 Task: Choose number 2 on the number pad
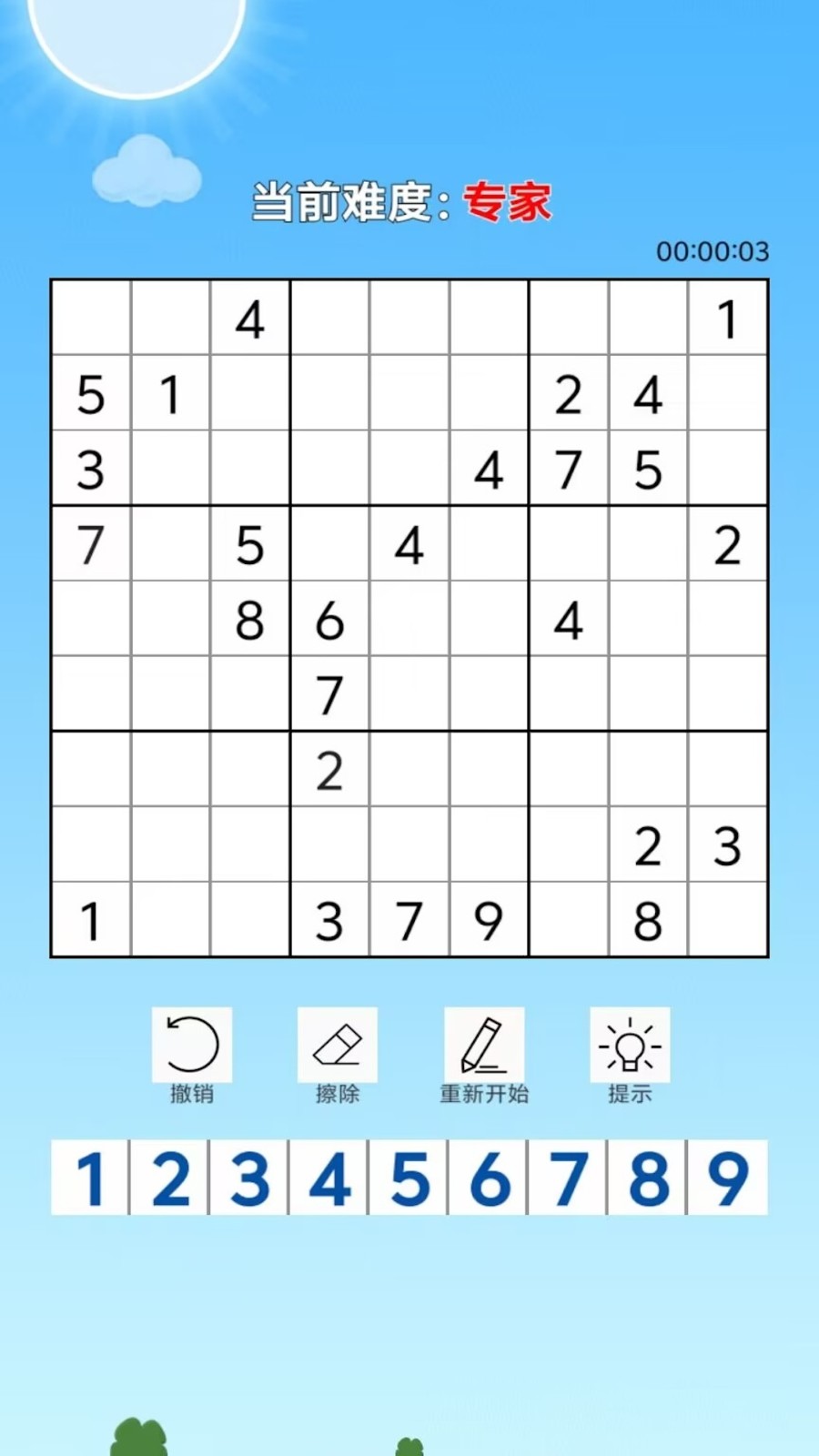point(170,1178)
